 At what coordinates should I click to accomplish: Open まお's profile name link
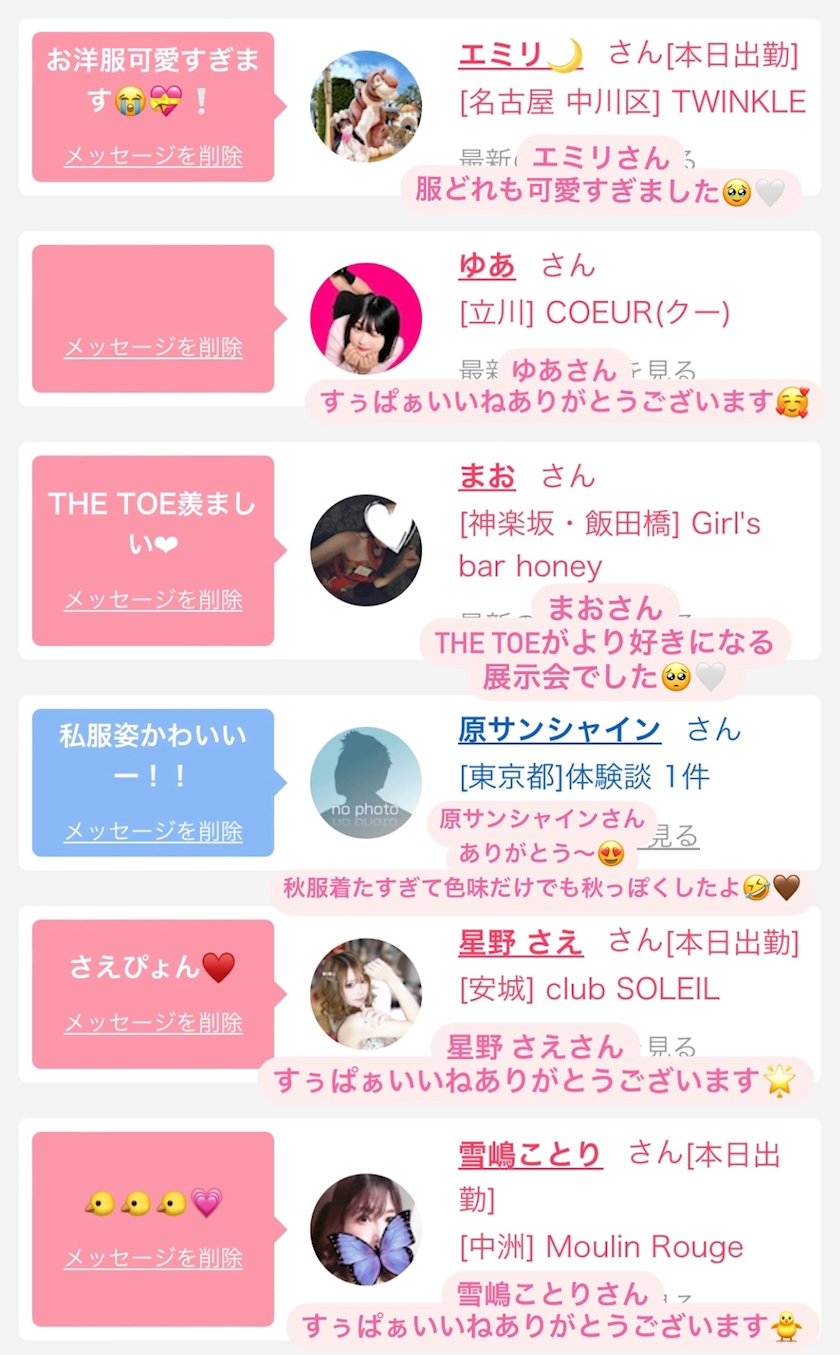[487, 476]
